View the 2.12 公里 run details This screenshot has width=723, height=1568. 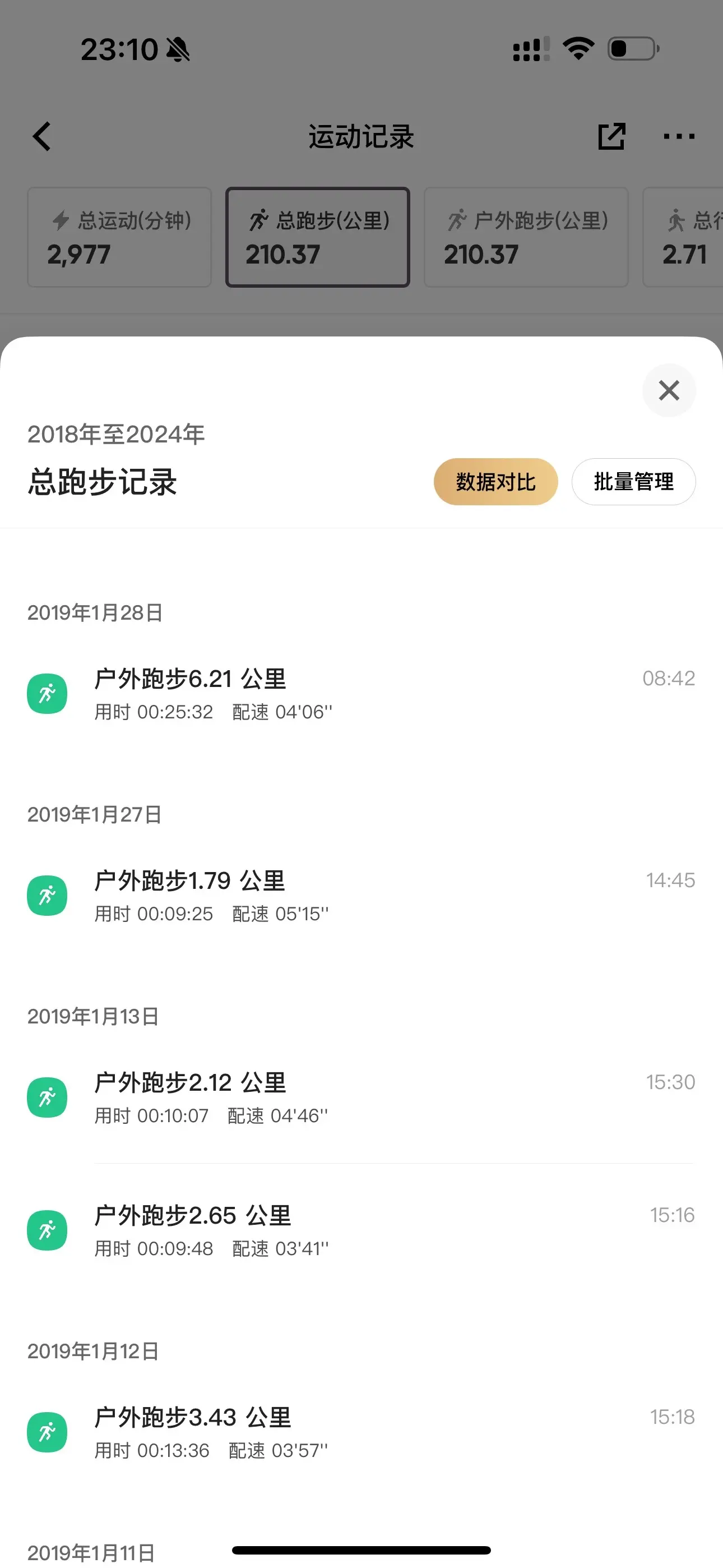(x=361, y=1098)
